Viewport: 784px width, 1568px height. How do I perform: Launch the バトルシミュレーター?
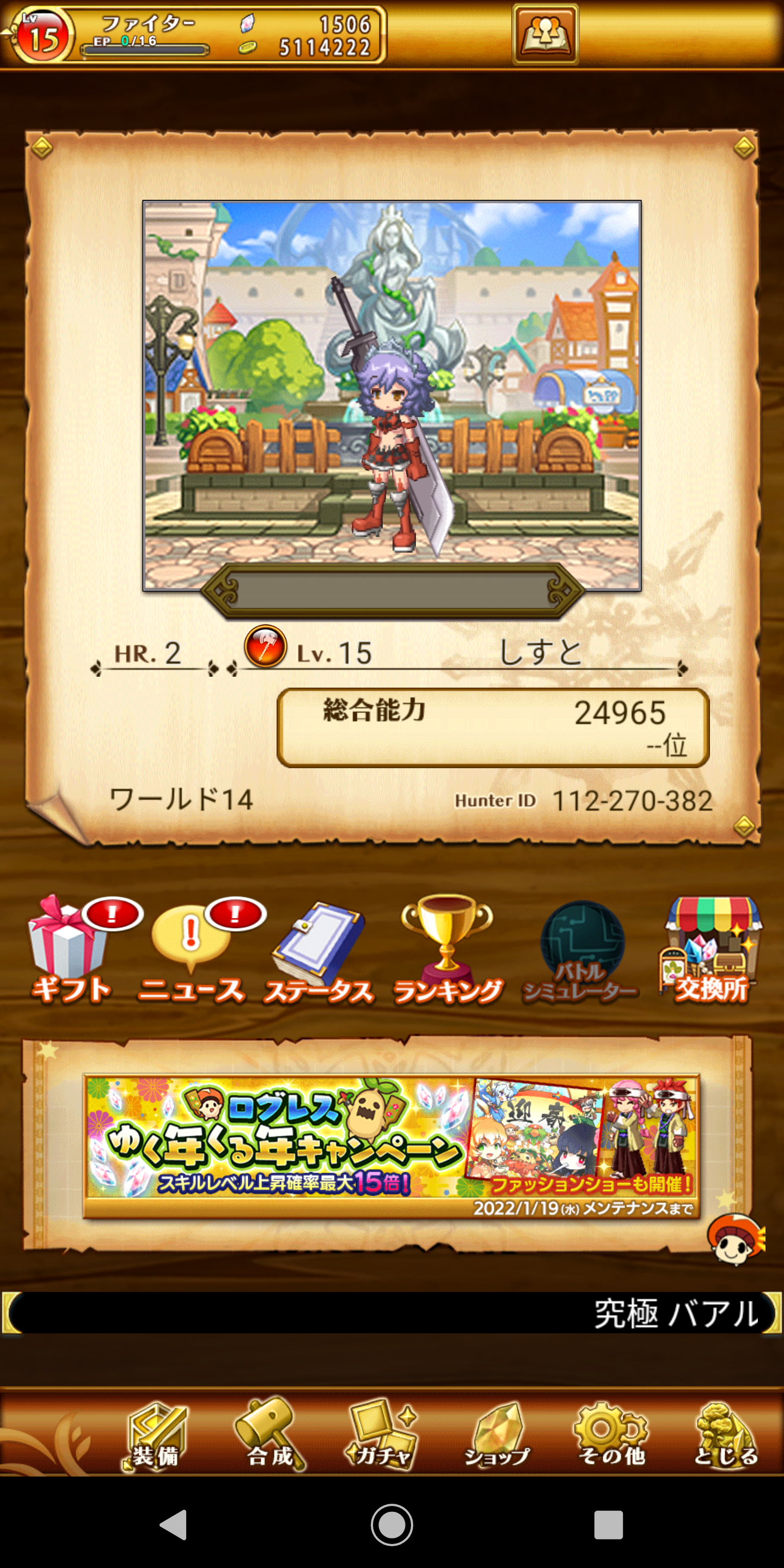point(581,953)
